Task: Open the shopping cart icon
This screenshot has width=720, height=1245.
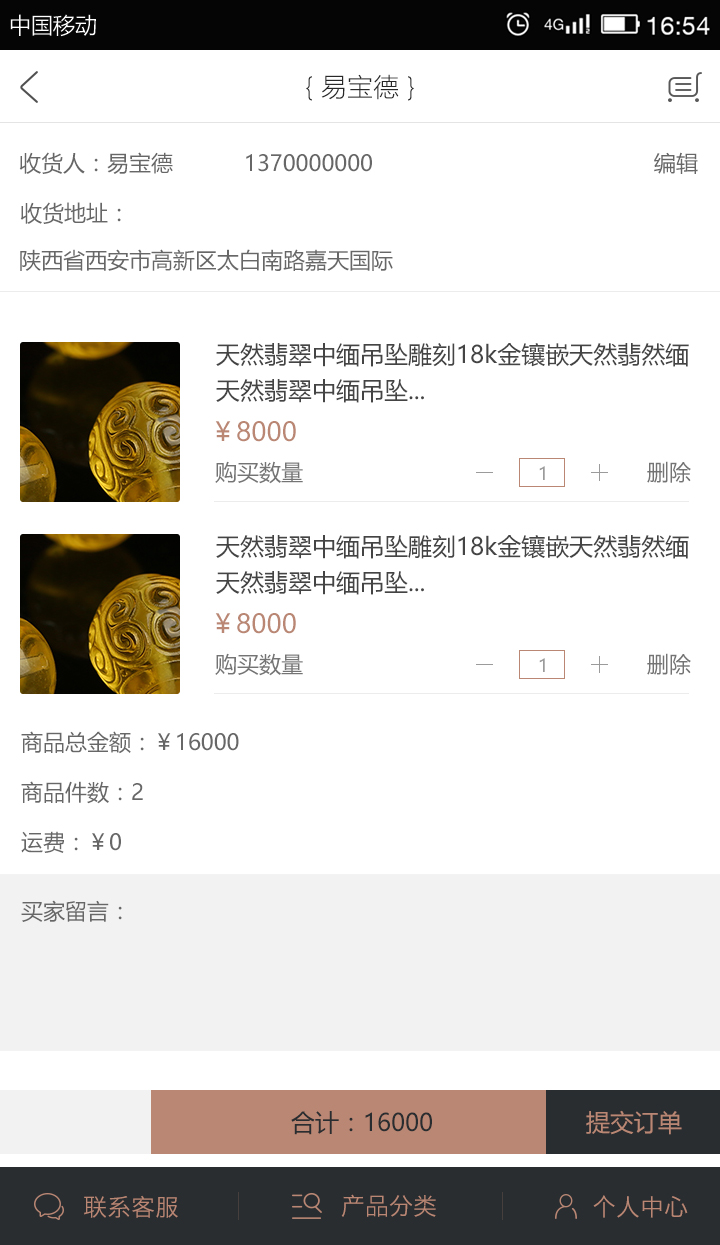Action: click(683, 88)
